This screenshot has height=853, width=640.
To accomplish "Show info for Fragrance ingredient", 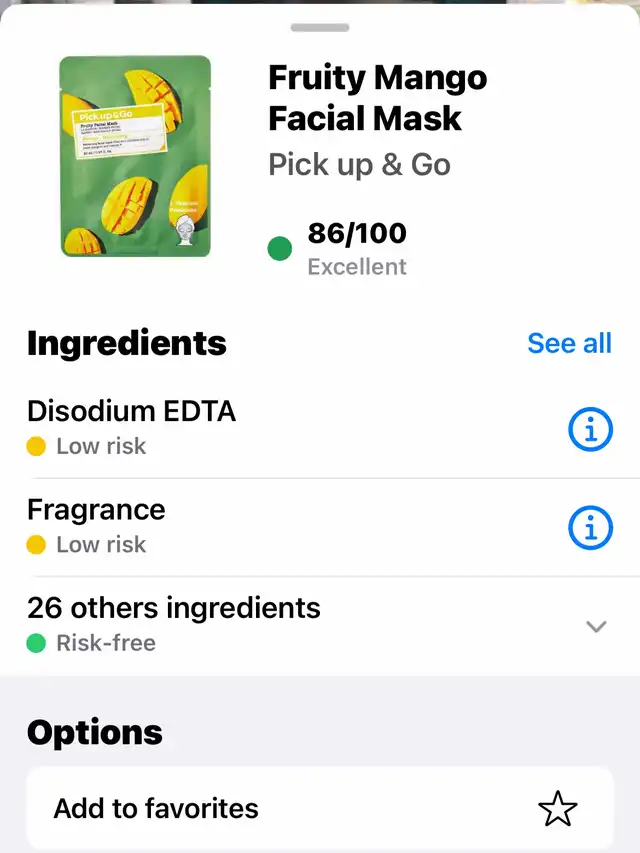I will coord(590,527).
